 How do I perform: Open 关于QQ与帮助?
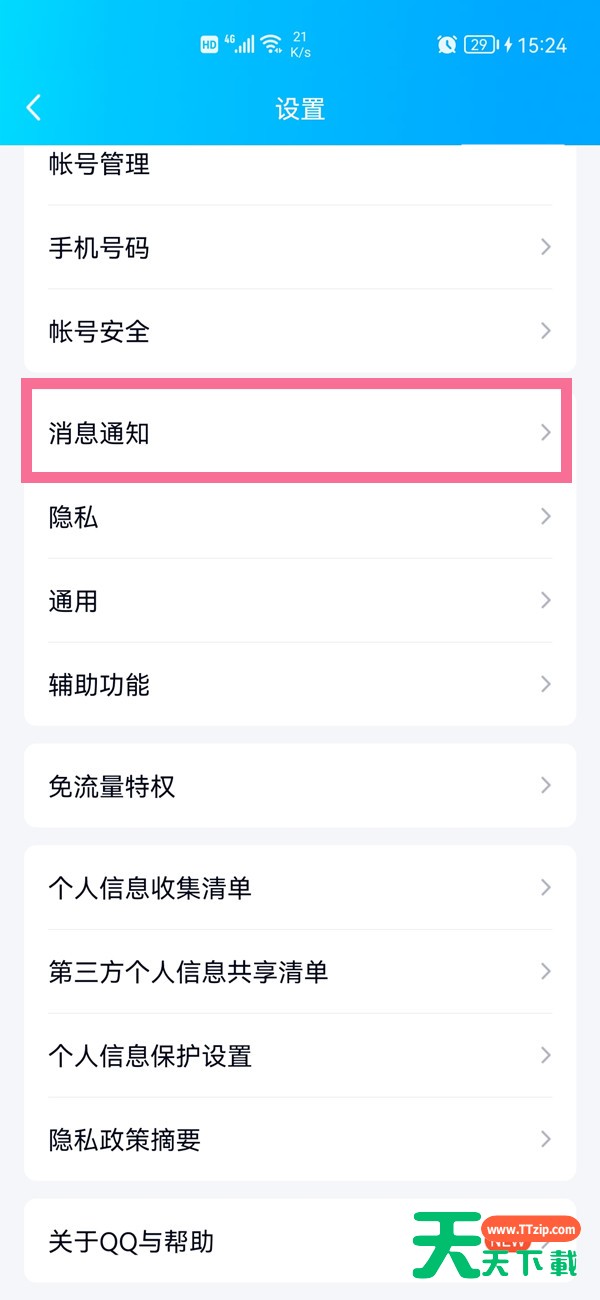[x=300, y=1241]
